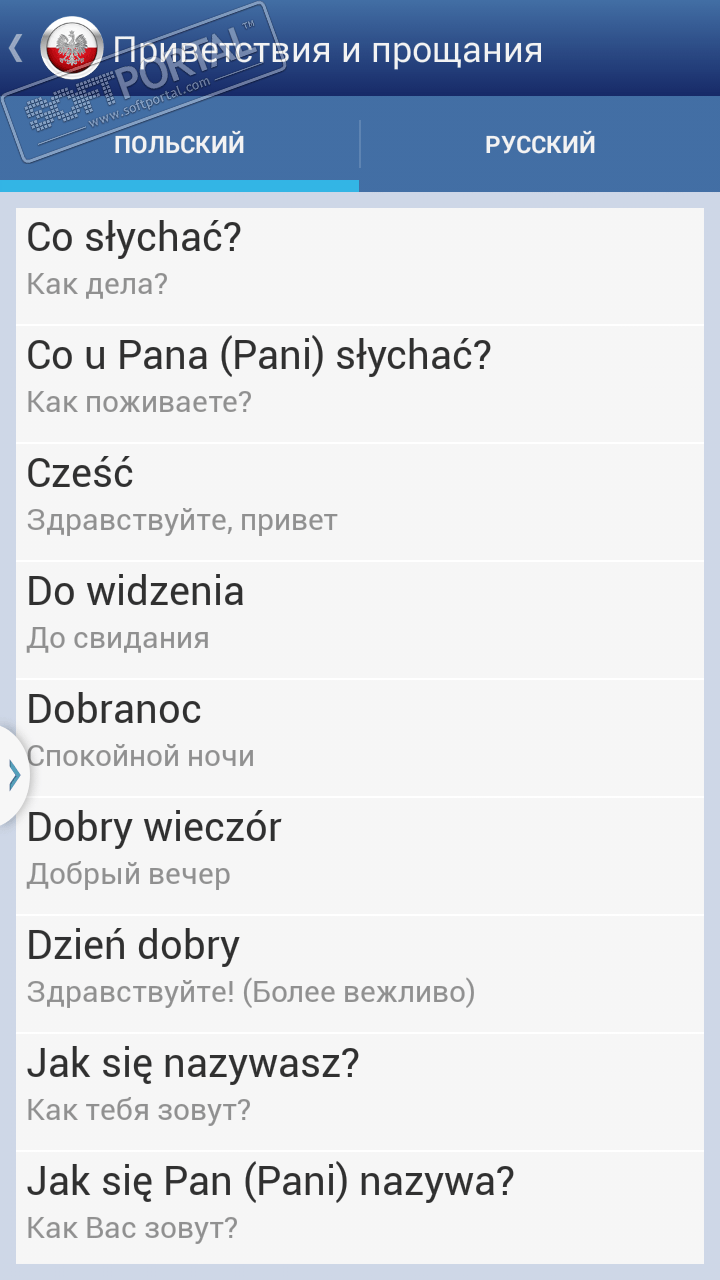Switch to the Русский tab

tap(540, 144)
